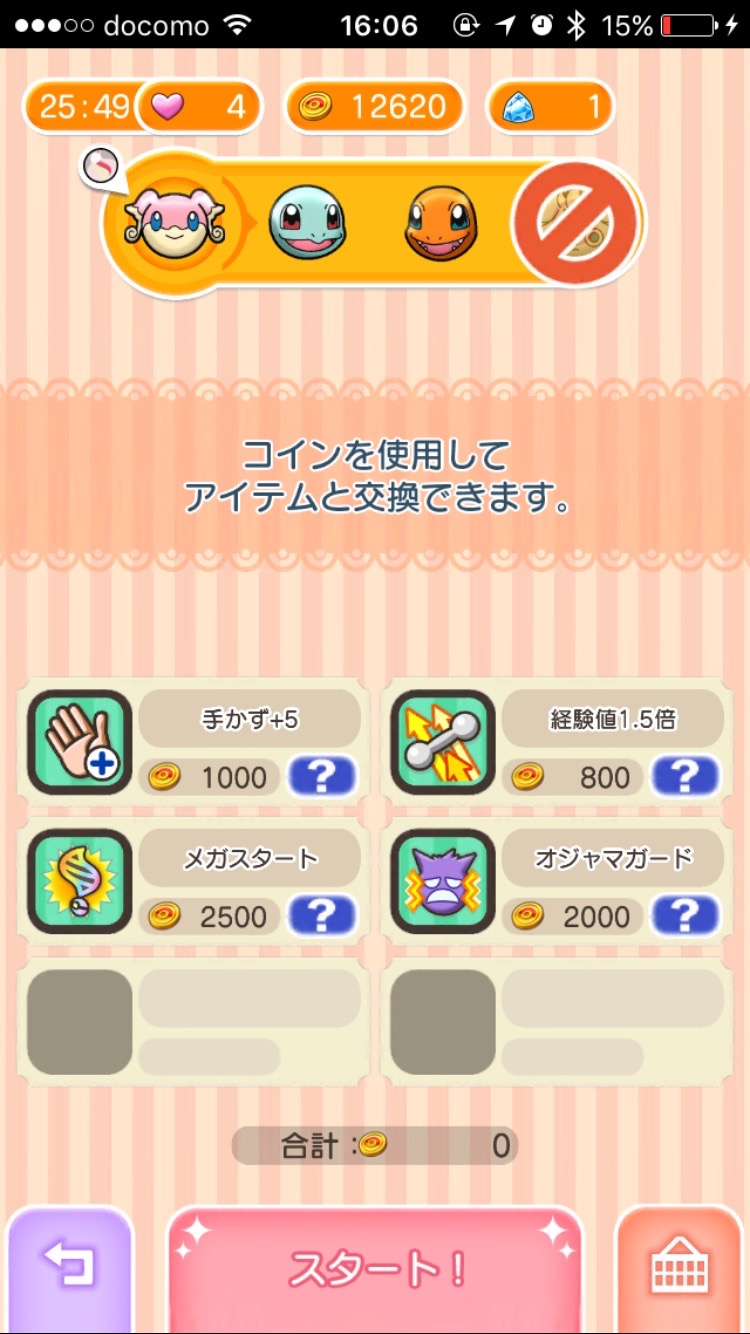Viewport: 750px width, 1334px height.
Task: Select the オジャマガード item
Action: (443, 881)
